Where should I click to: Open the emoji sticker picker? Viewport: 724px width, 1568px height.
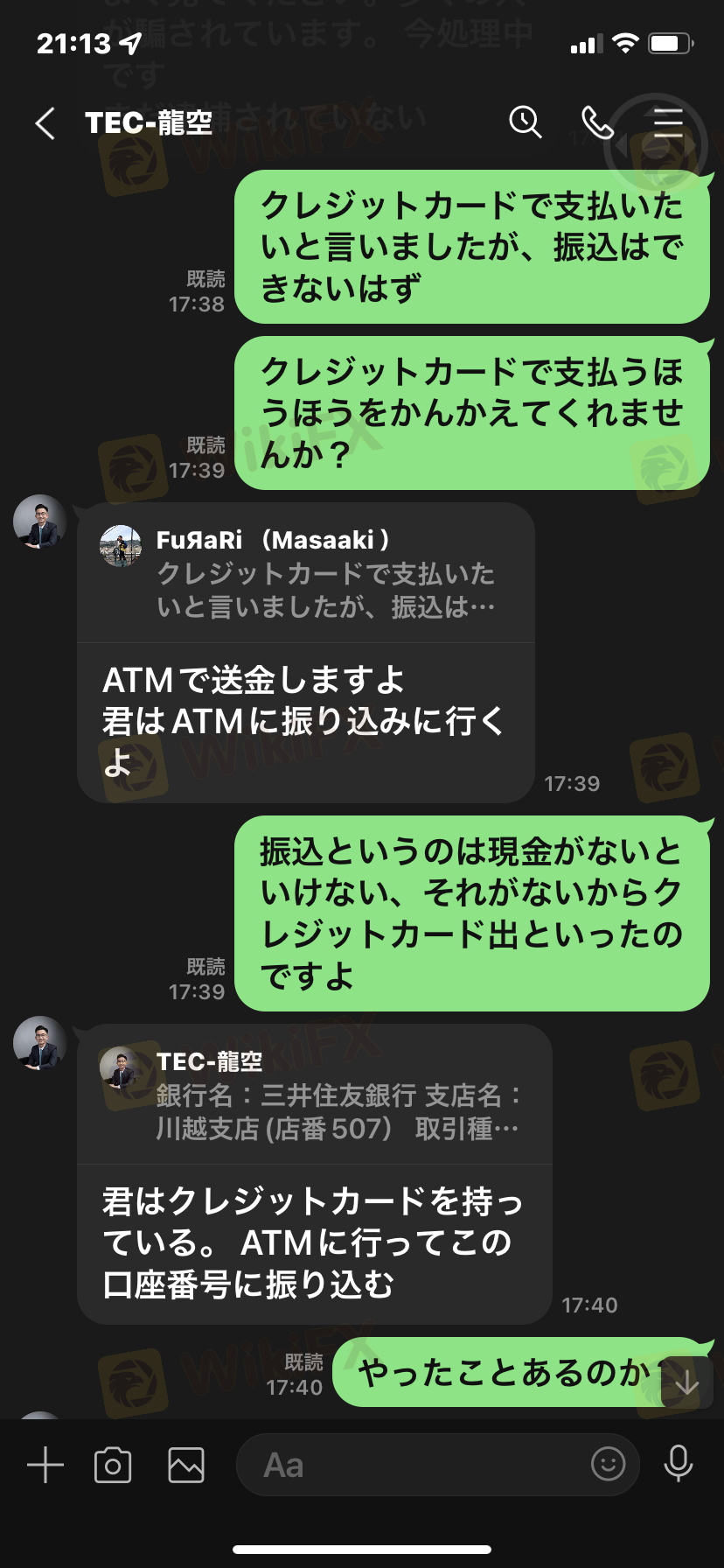point(608,1463)
